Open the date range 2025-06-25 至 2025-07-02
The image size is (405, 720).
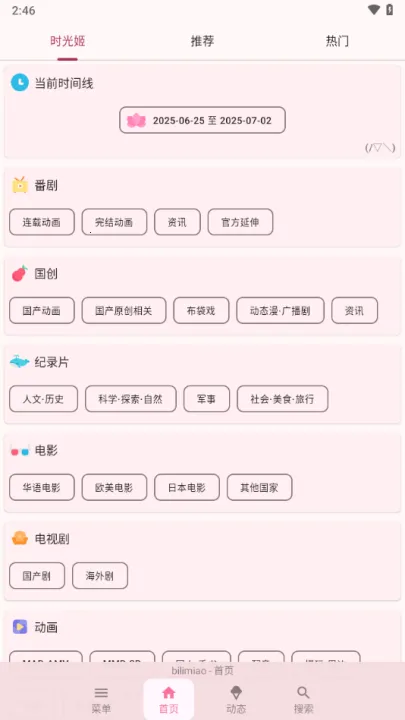click(x=202, y=120)
